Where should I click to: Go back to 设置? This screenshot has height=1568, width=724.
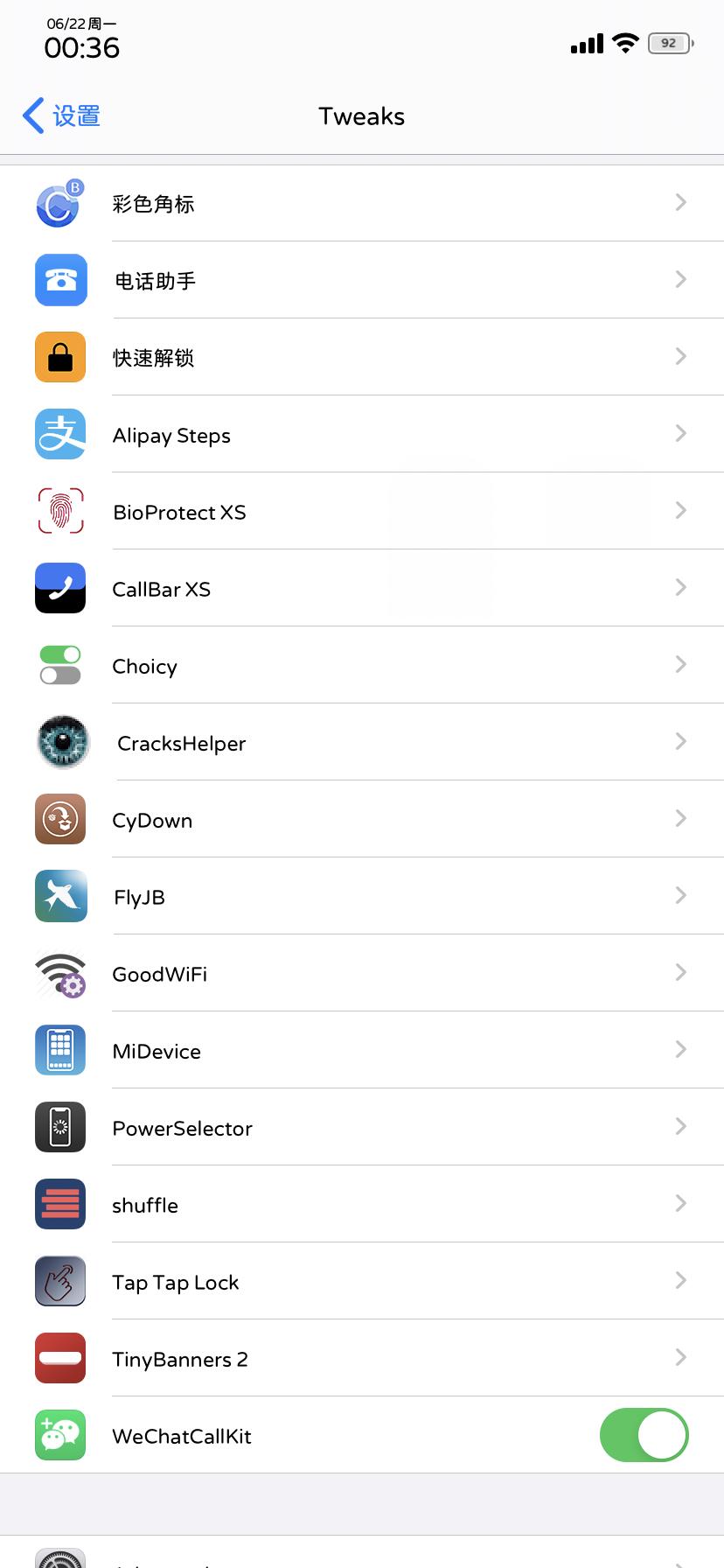[x=61, y=115]
